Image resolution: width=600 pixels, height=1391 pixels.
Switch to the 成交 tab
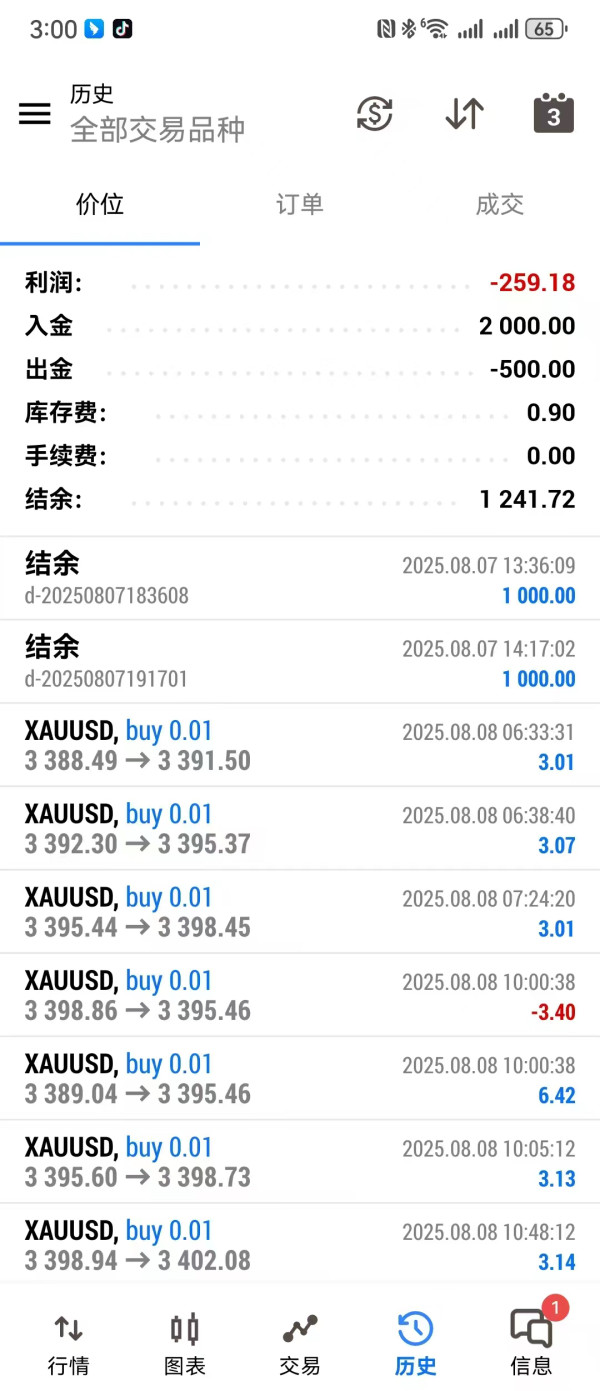(x=500, y=205)
